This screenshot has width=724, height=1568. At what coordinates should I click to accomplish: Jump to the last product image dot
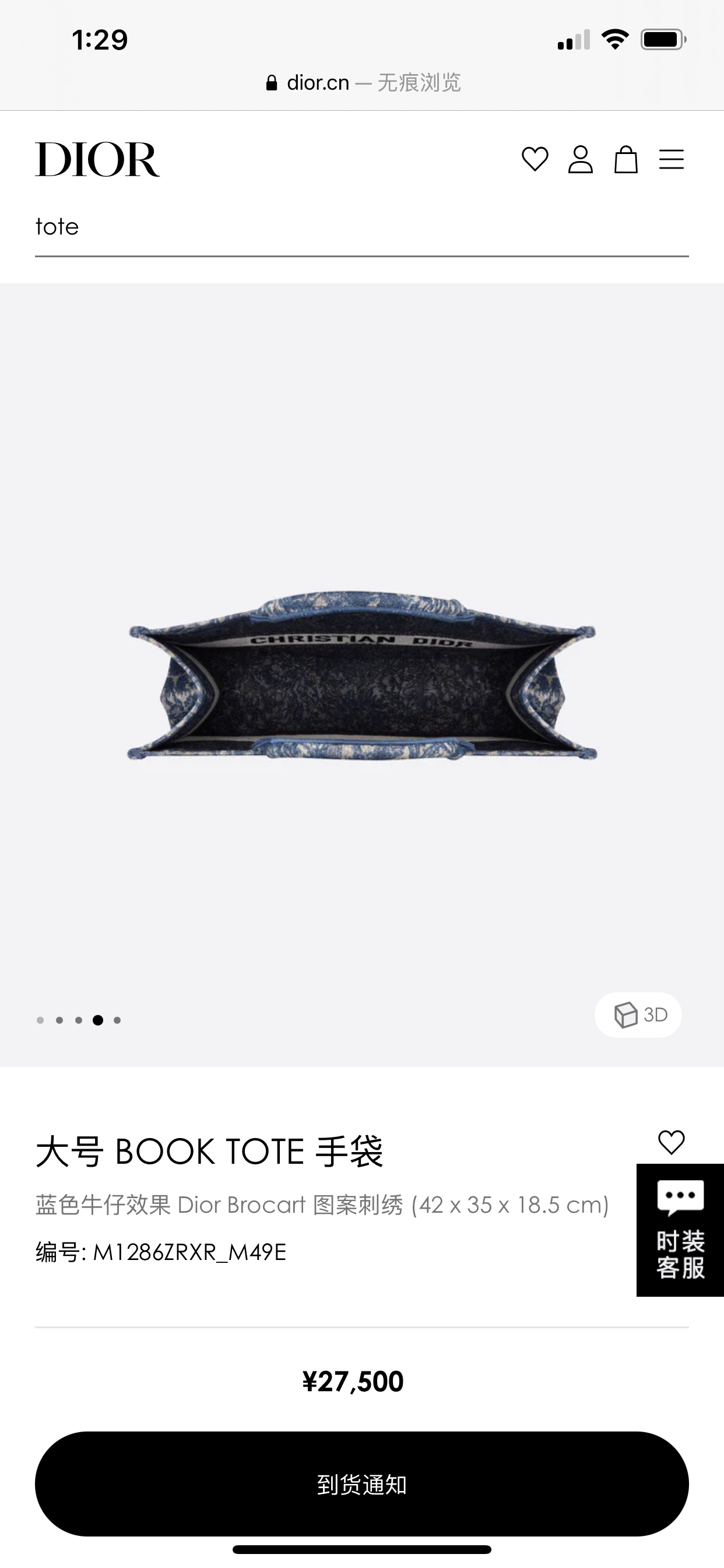(117, 1020)
